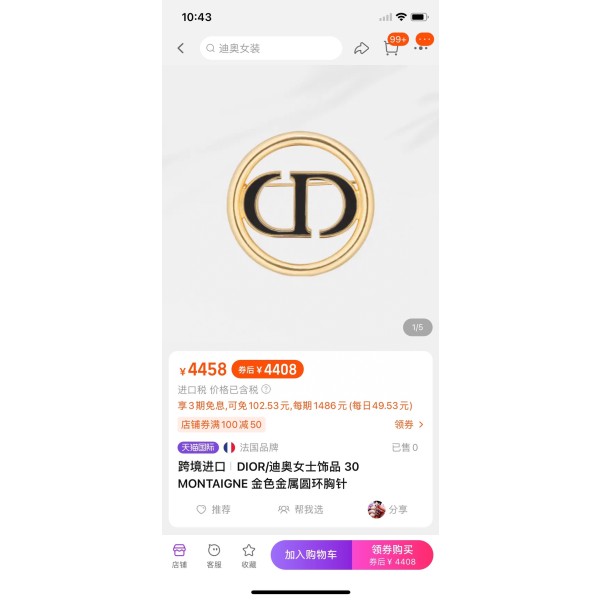Open the 店铺 store page
The width and height of the screenshot is (600, 600).
click(x=179, y=555)
